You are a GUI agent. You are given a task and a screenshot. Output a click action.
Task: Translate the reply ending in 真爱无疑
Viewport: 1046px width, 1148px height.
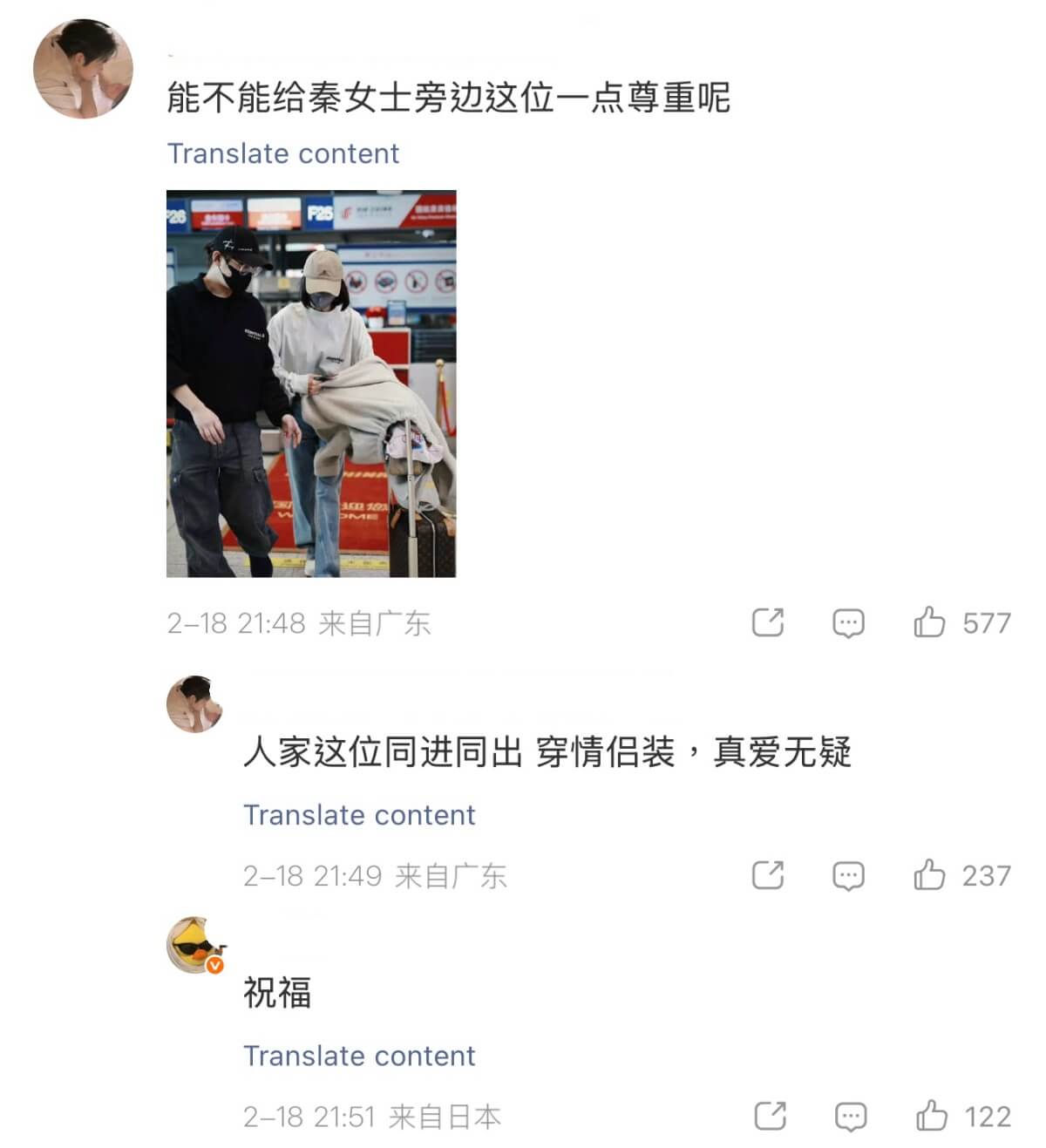click(359, 815)
